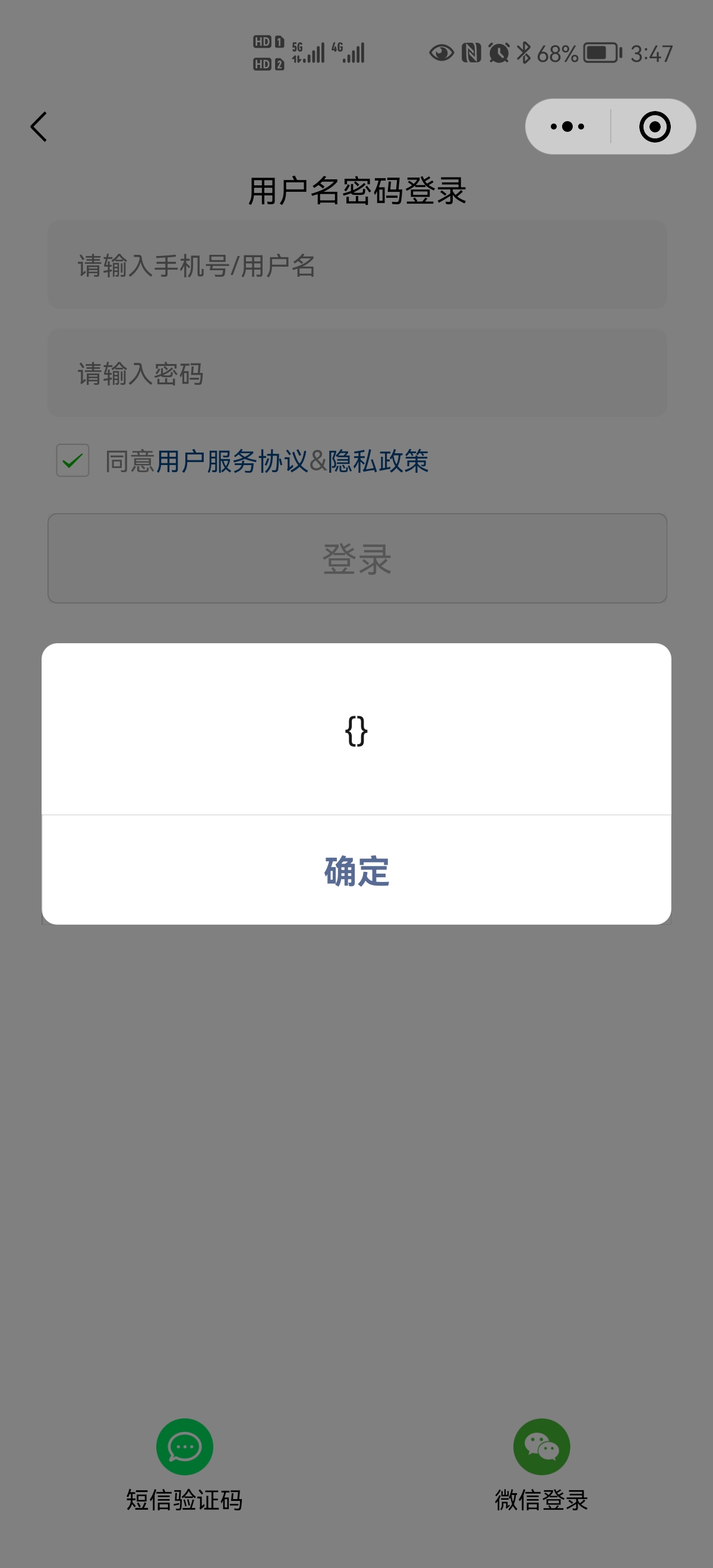Open the 用户服务协议 link

tap(231, 461)
